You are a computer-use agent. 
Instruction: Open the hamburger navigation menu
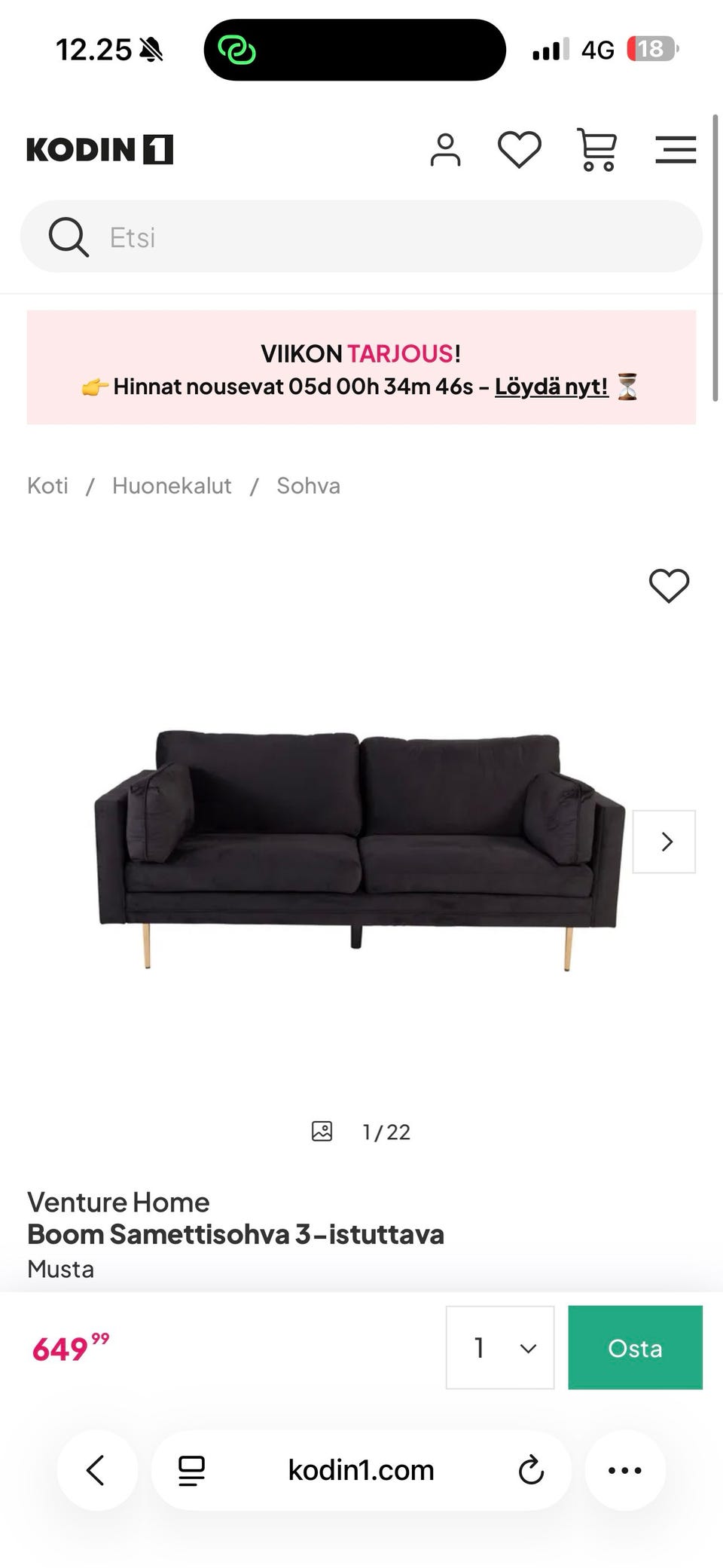[676, 150]
